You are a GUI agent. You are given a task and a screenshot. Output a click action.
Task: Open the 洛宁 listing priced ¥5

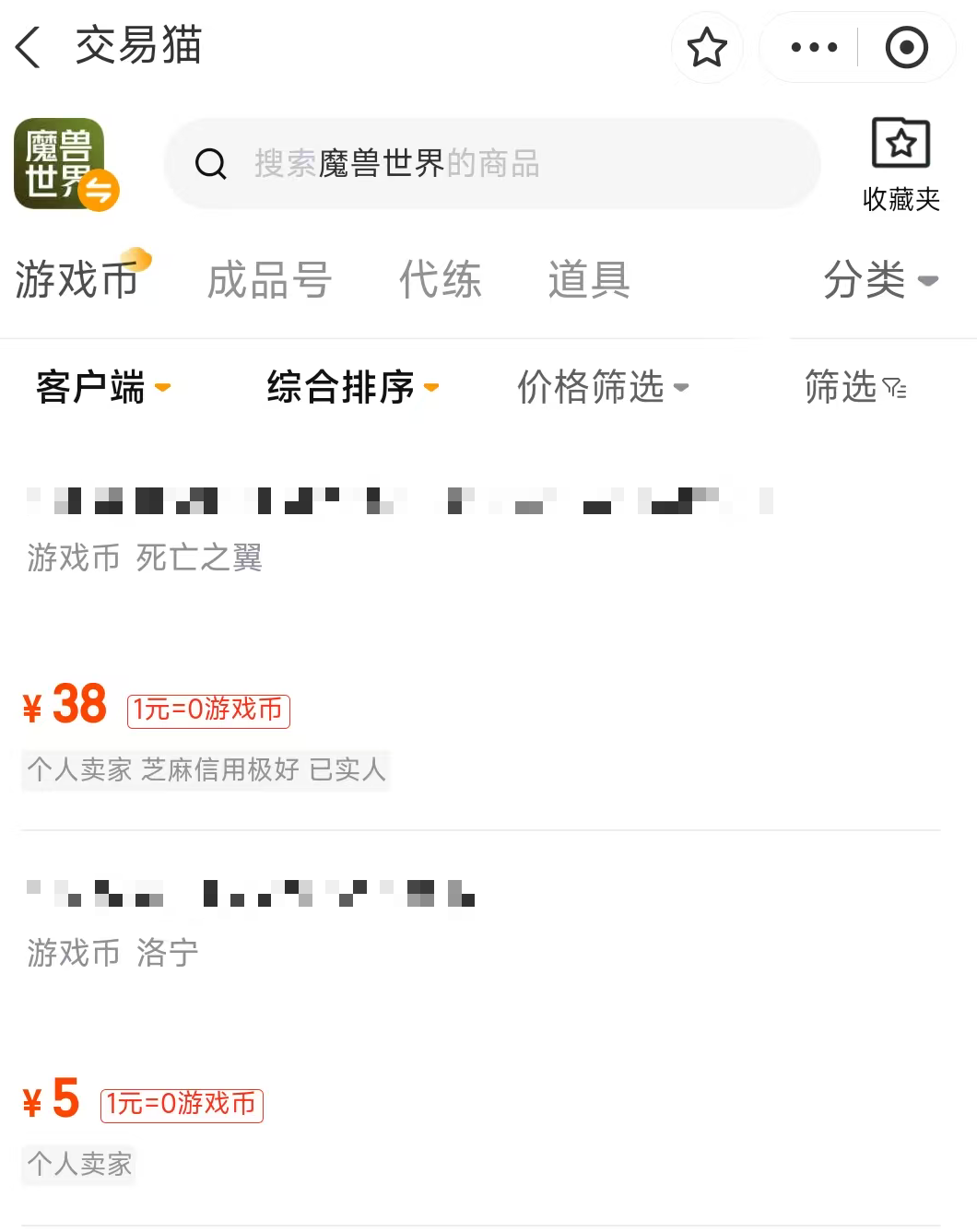tap(481, 1027)
